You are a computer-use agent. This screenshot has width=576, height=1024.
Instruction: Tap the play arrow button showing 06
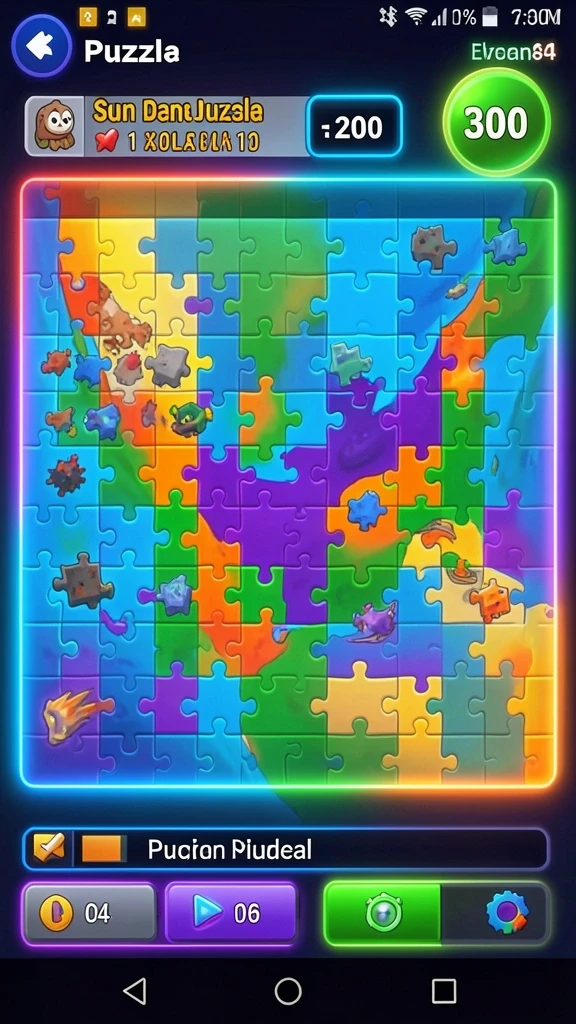point(231,912)
